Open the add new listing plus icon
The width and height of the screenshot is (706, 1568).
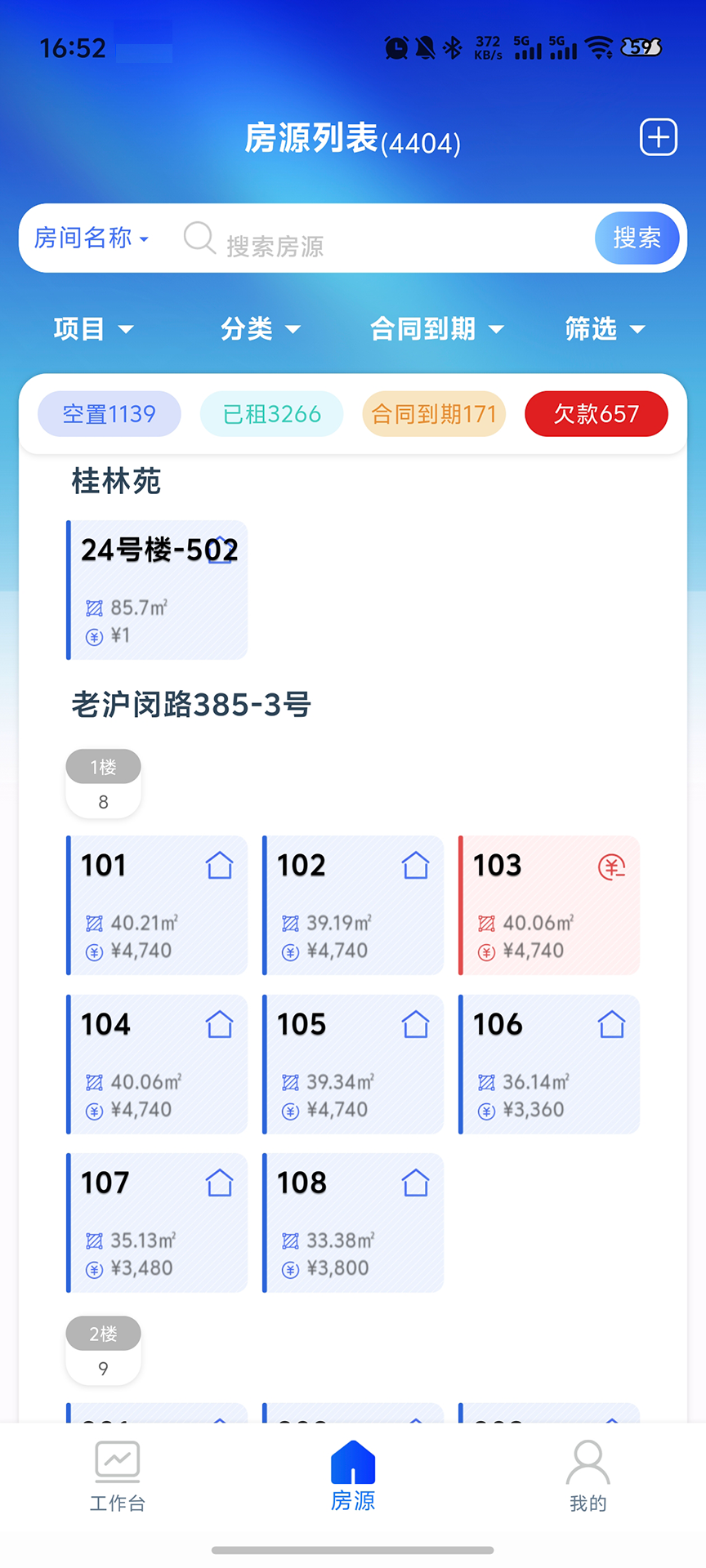658,137
